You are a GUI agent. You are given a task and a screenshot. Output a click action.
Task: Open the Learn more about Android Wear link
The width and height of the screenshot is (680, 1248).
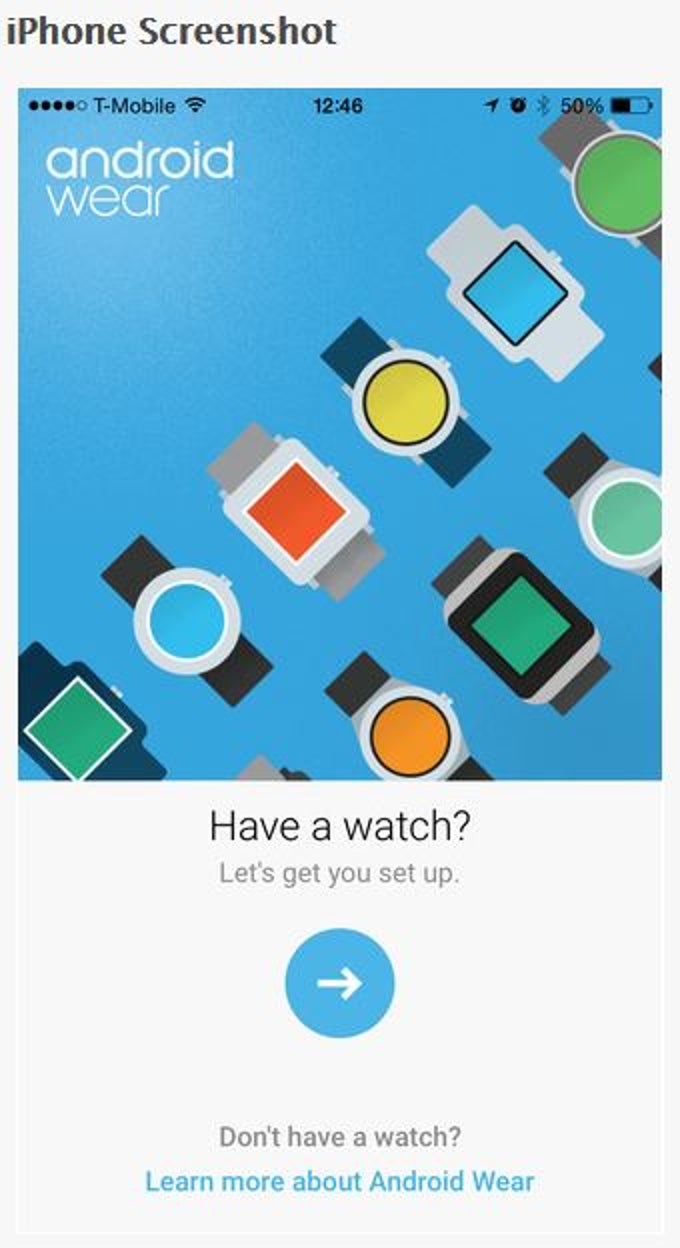pos(339,1181)
